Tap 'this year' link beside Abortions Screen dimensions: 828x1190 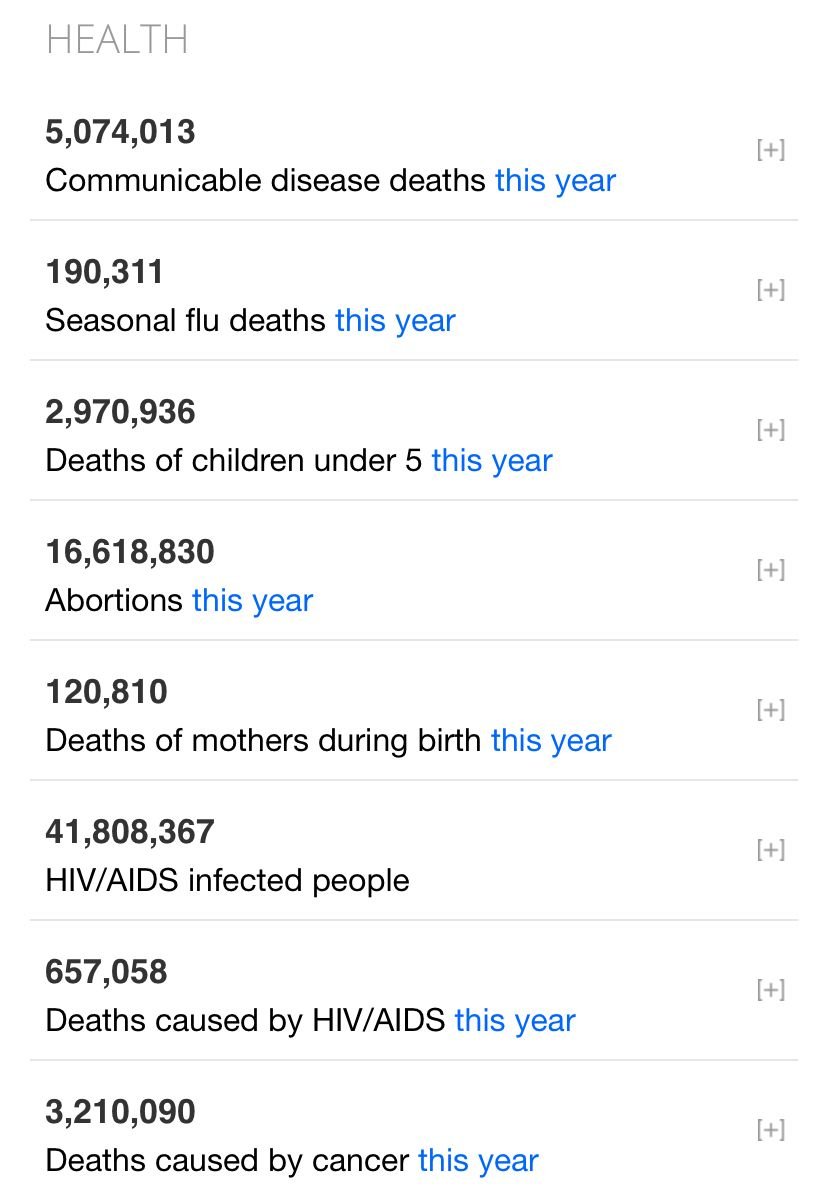tap(252, 601)
